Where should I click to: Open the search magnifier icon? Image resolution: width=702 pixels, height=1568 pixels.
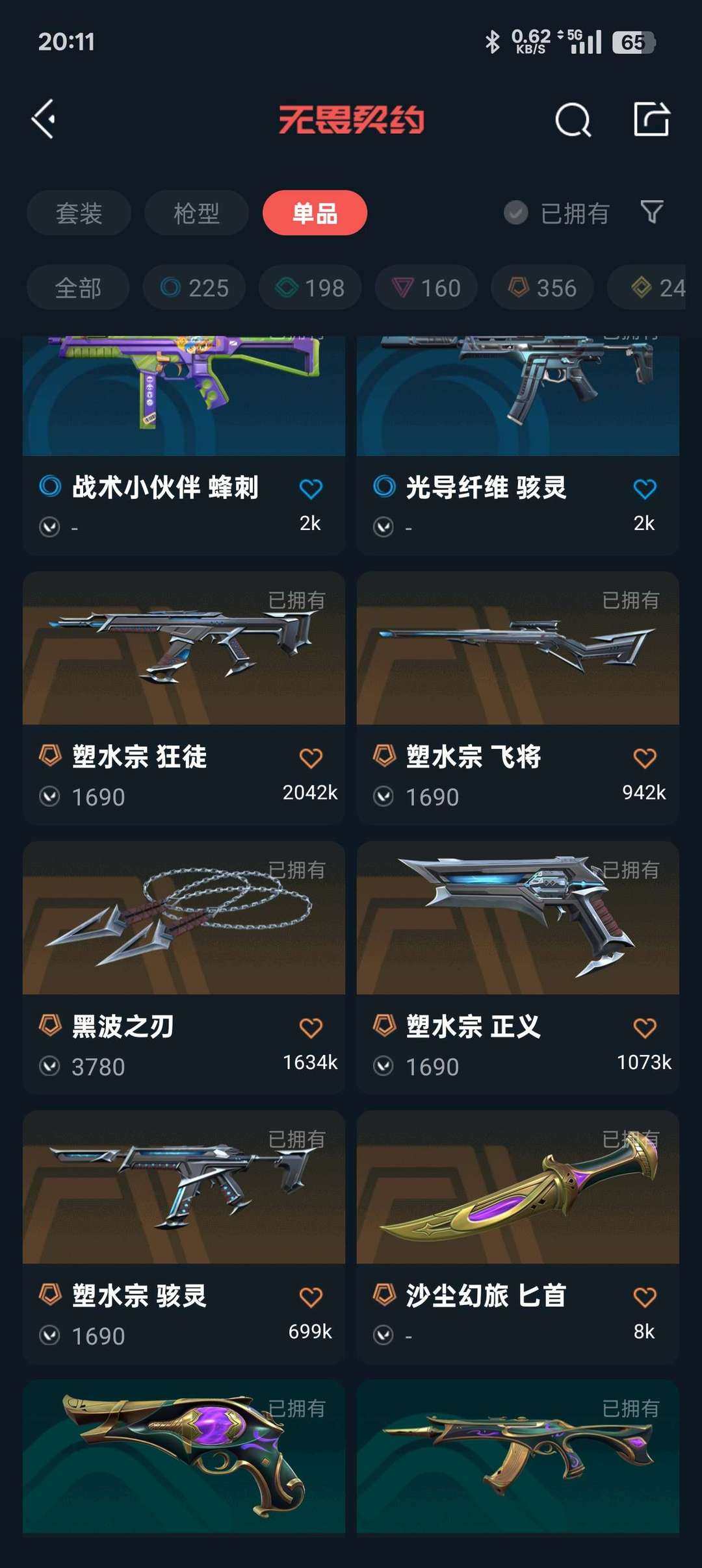(x=573, y=120)
